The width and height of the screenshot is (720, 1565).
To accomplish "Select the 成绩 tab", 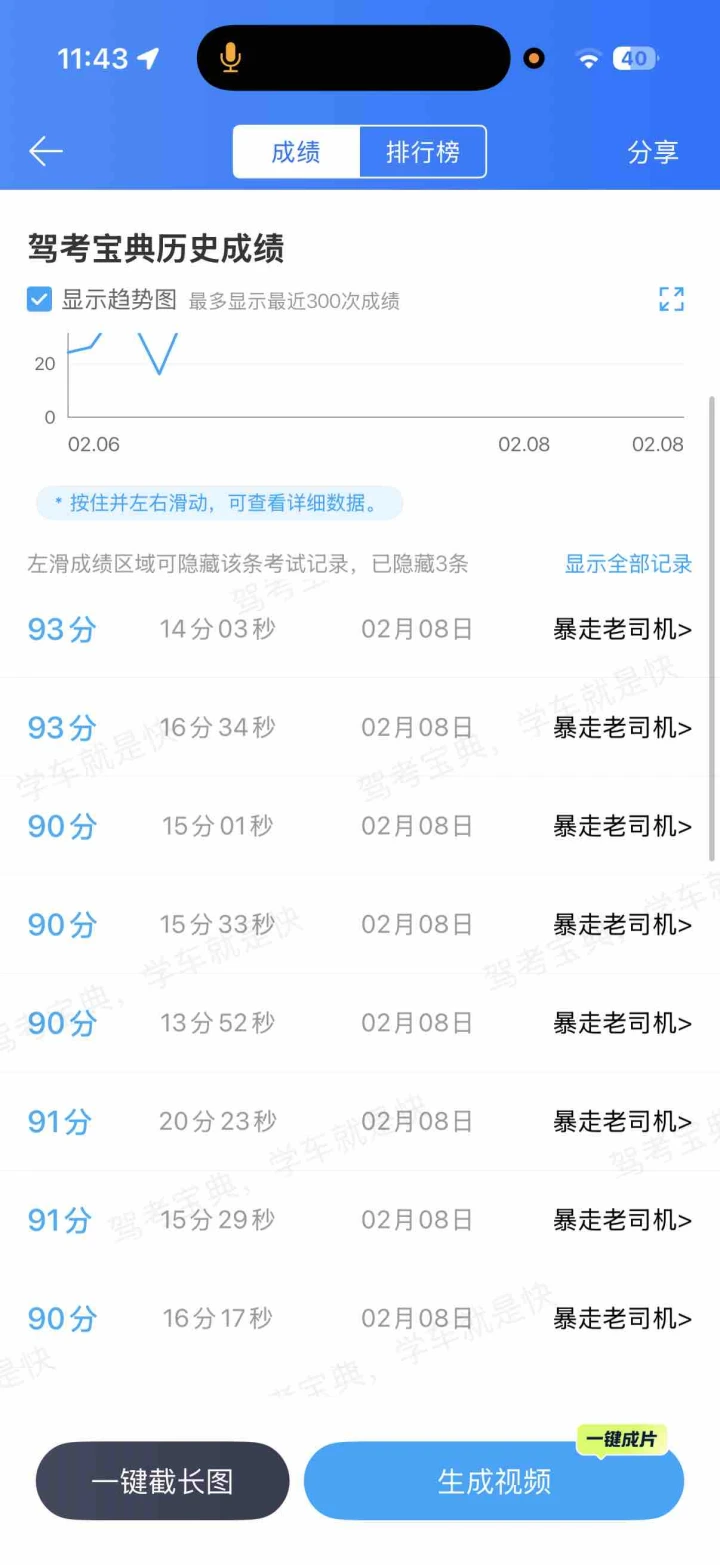I will tap(296, 152).
